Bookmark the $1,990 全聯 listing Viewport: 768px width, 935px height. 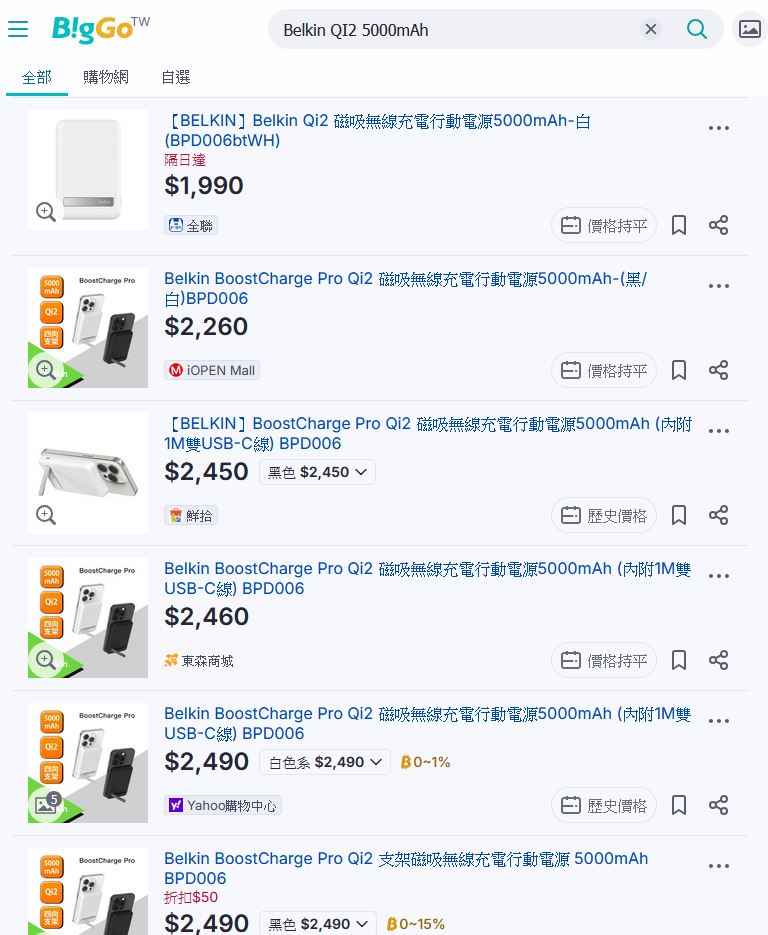(x=679, y=225)
